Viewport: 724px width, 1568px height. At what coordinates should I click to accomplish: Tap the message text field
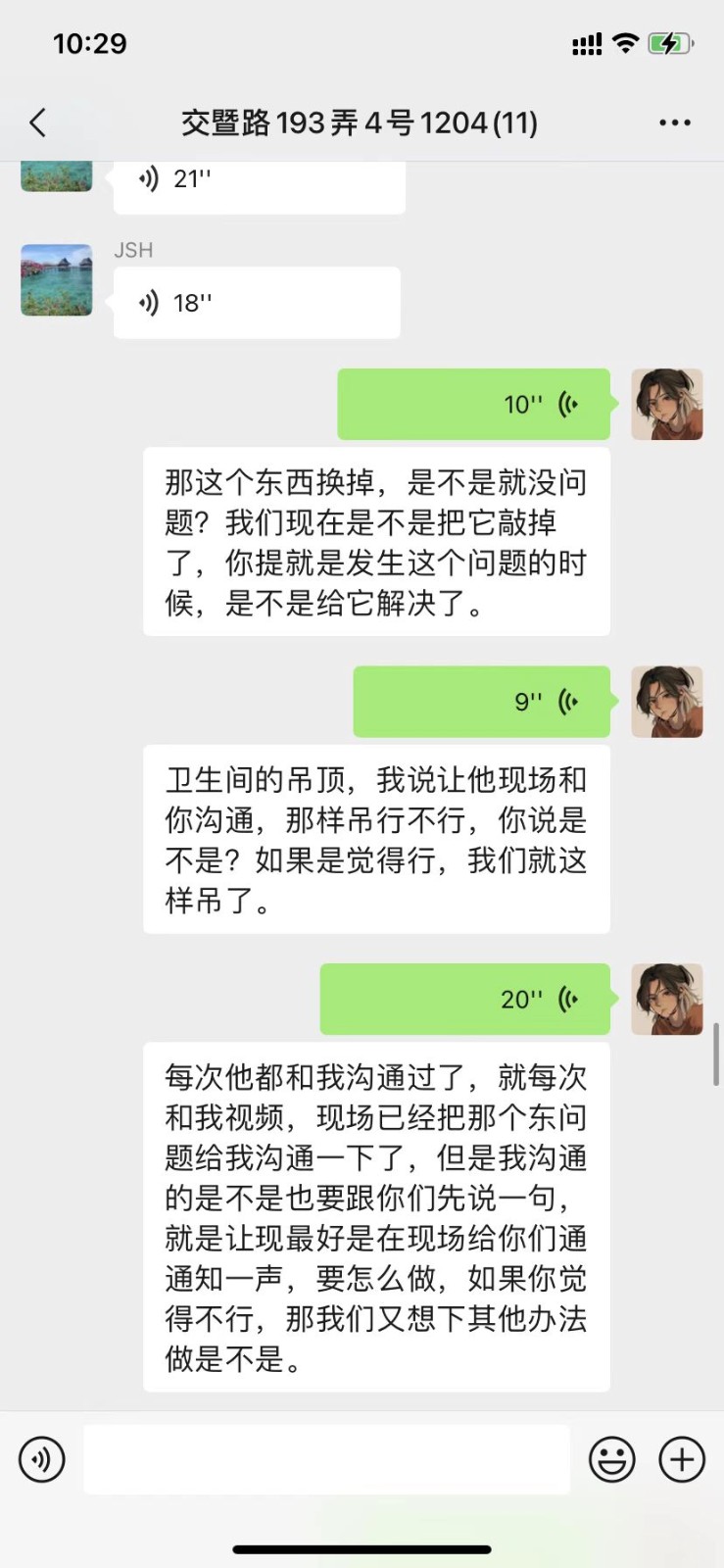point(326,1459)
